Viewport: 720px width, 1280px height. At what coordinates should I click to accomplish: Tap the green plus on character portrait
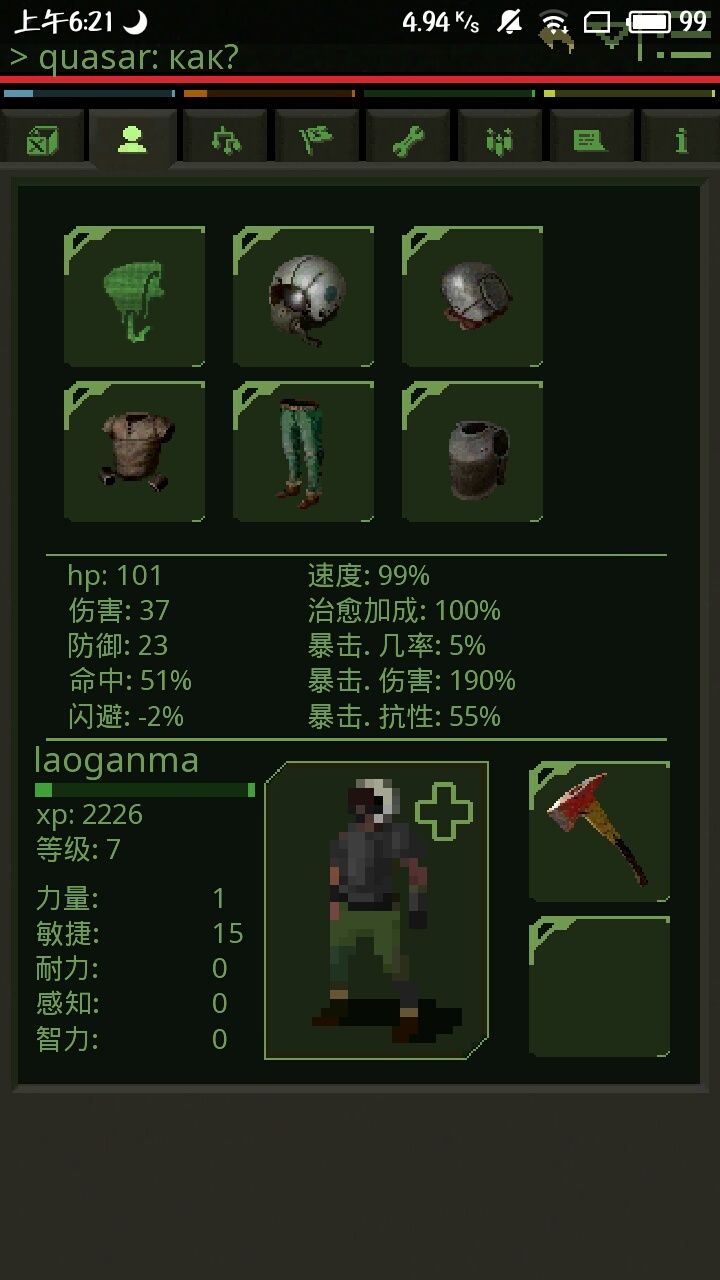(443, 811)
